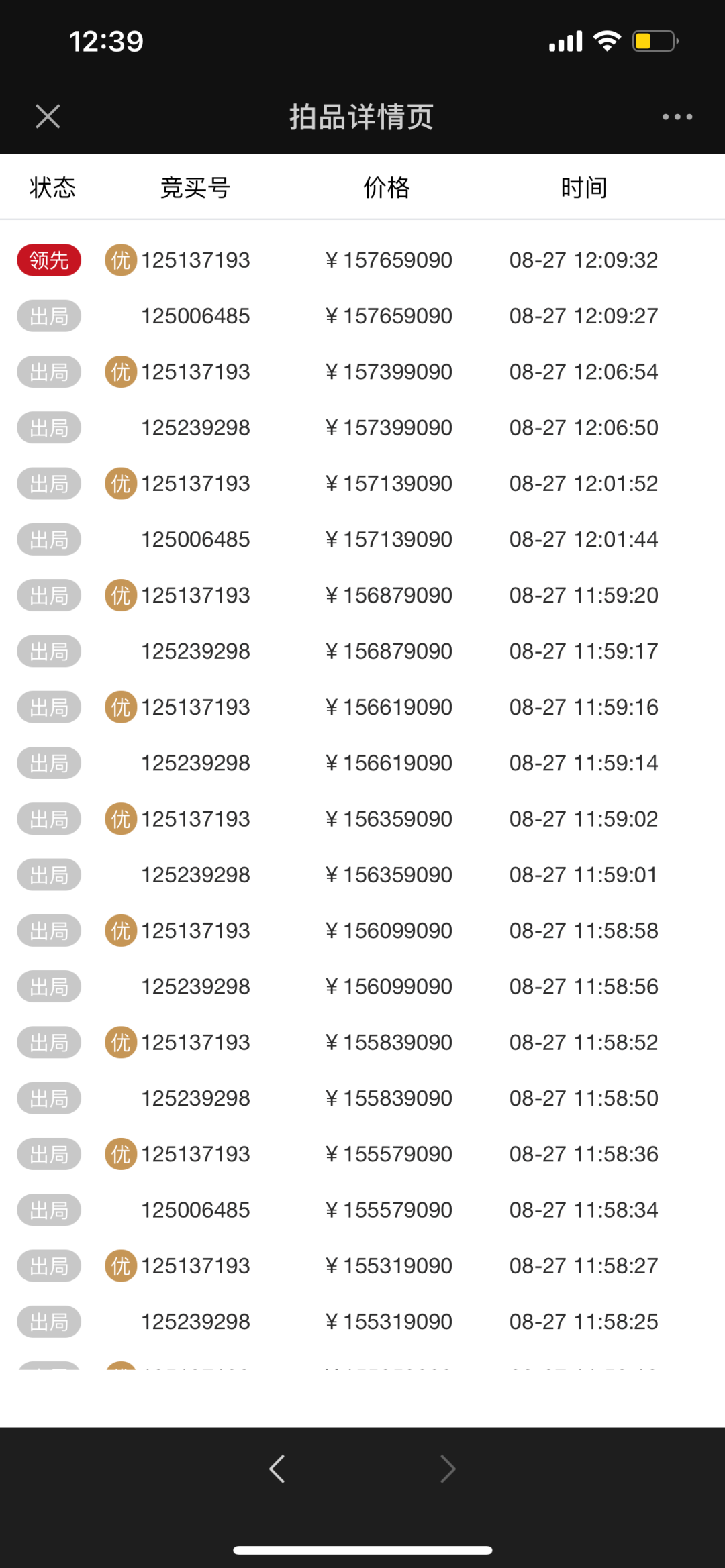
Task: Close the 拍品详情页 page
Action: (x=48, y=117)
